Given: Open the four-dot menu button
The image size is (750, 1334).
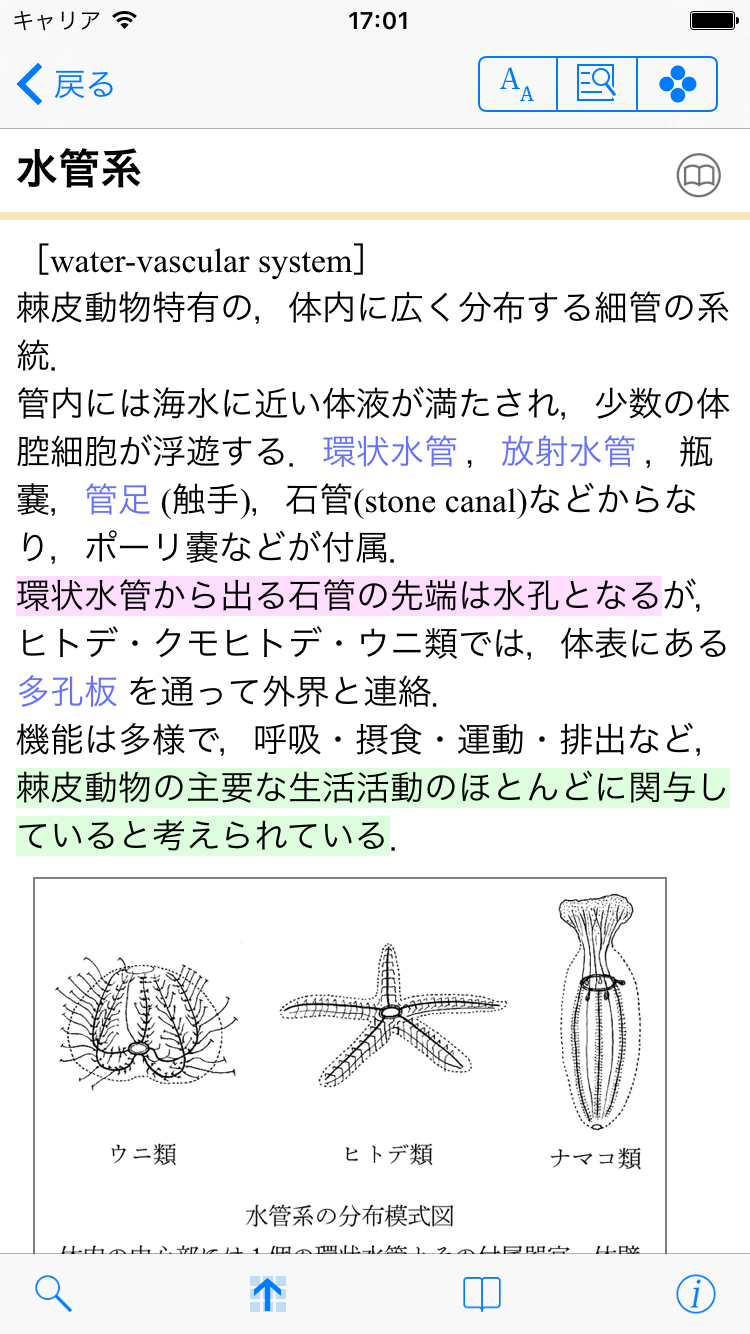Looking at the screenshot, I should click(x=677, y=84).
